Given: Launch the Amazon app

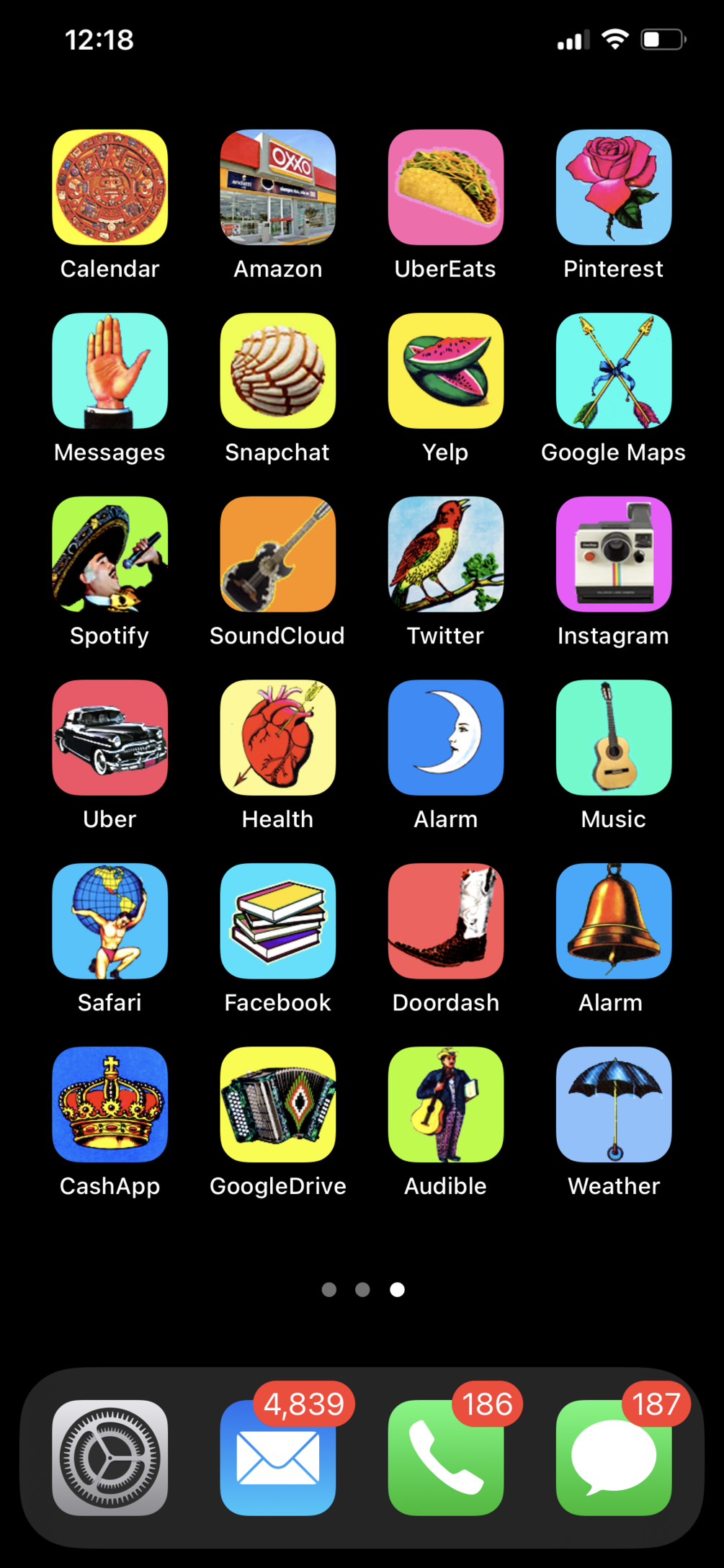Looking at the screenshot, I should pos(278,187).
